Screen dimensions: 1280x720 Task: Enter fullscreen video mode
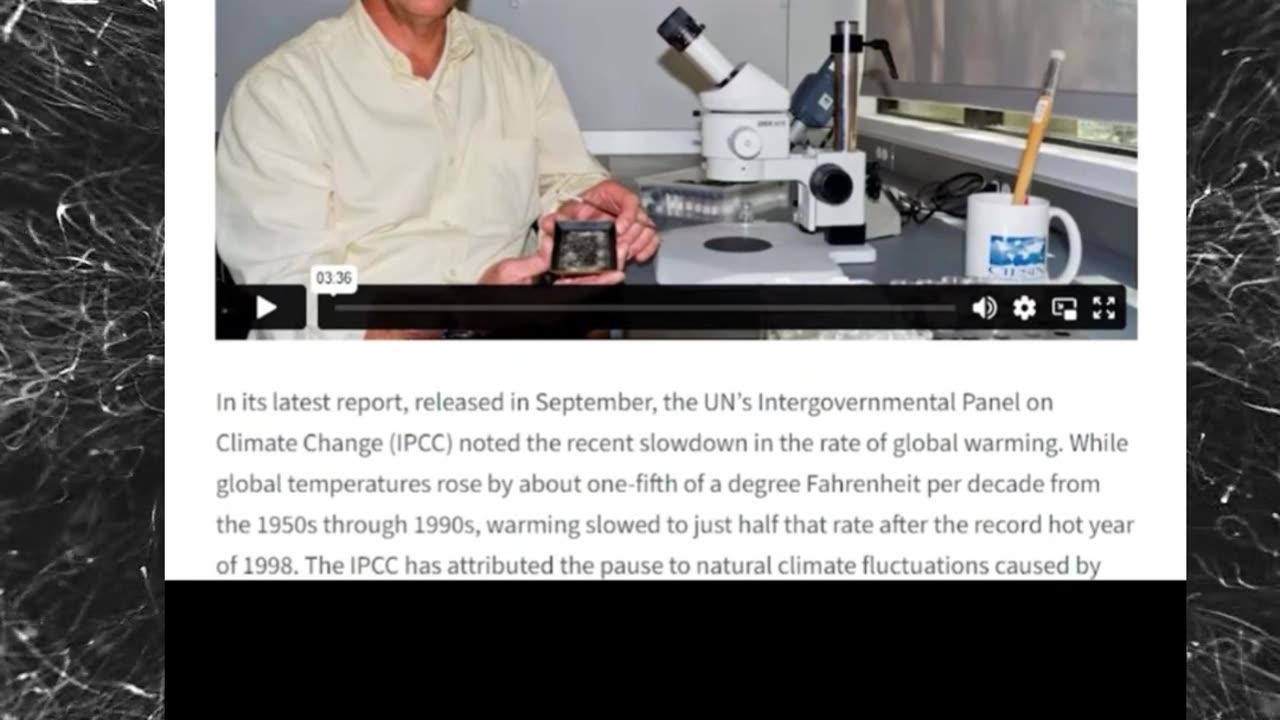pyautogui.click(x=1103, y=308)
